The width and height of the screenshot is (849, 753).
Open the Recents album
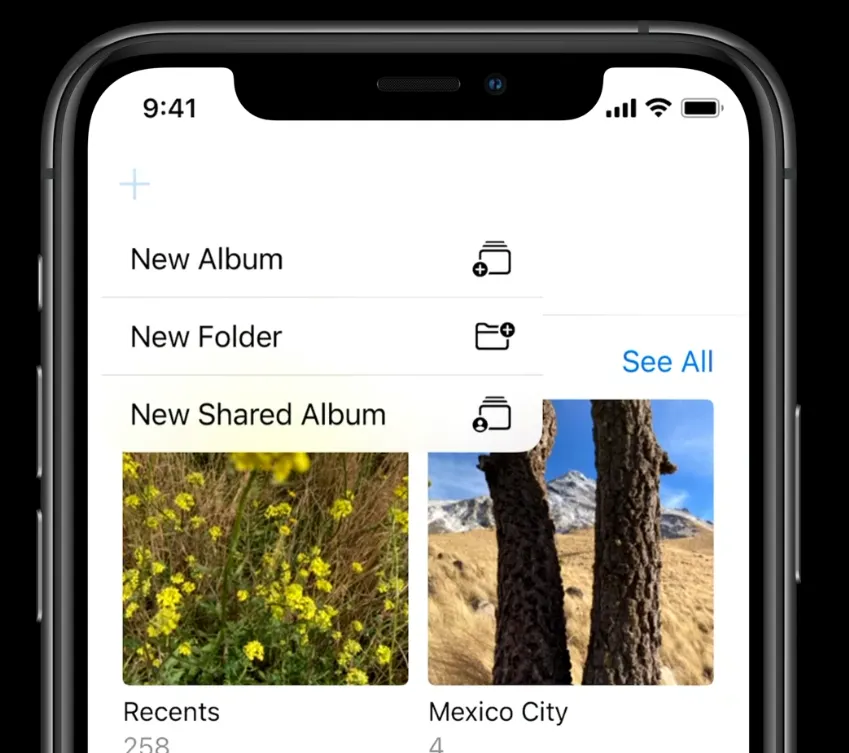pyautogui.click(x=265, y=568)
